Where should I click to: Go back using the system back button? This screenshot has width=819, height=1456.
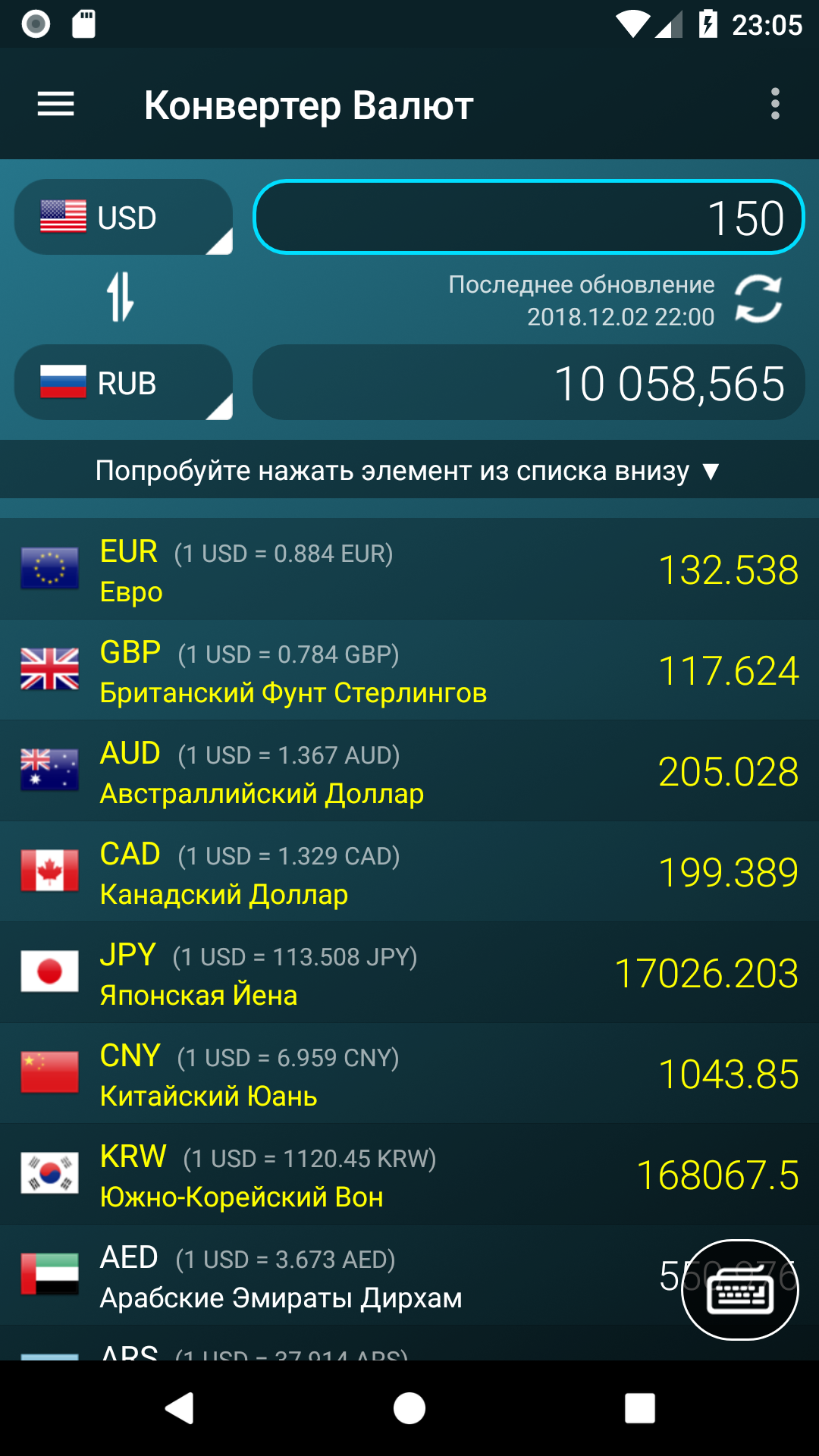[x=180, y=1408]
